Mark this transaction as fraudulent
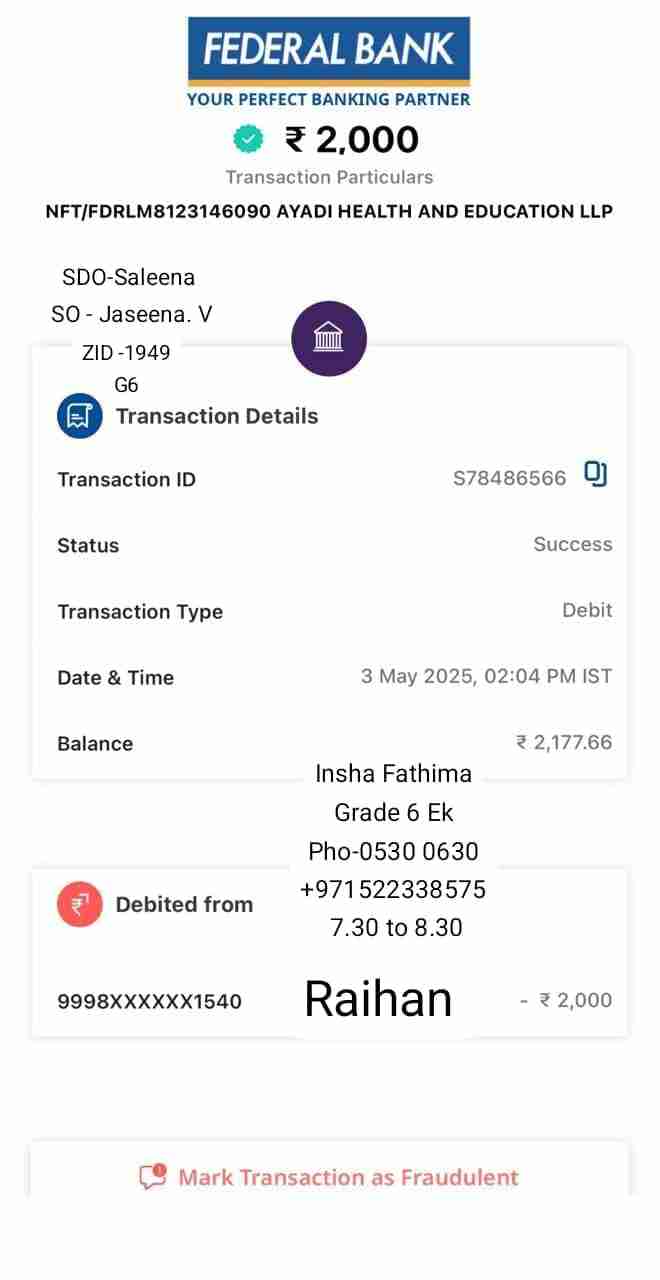This screenshot has width=660, height=1280. 329,1177
